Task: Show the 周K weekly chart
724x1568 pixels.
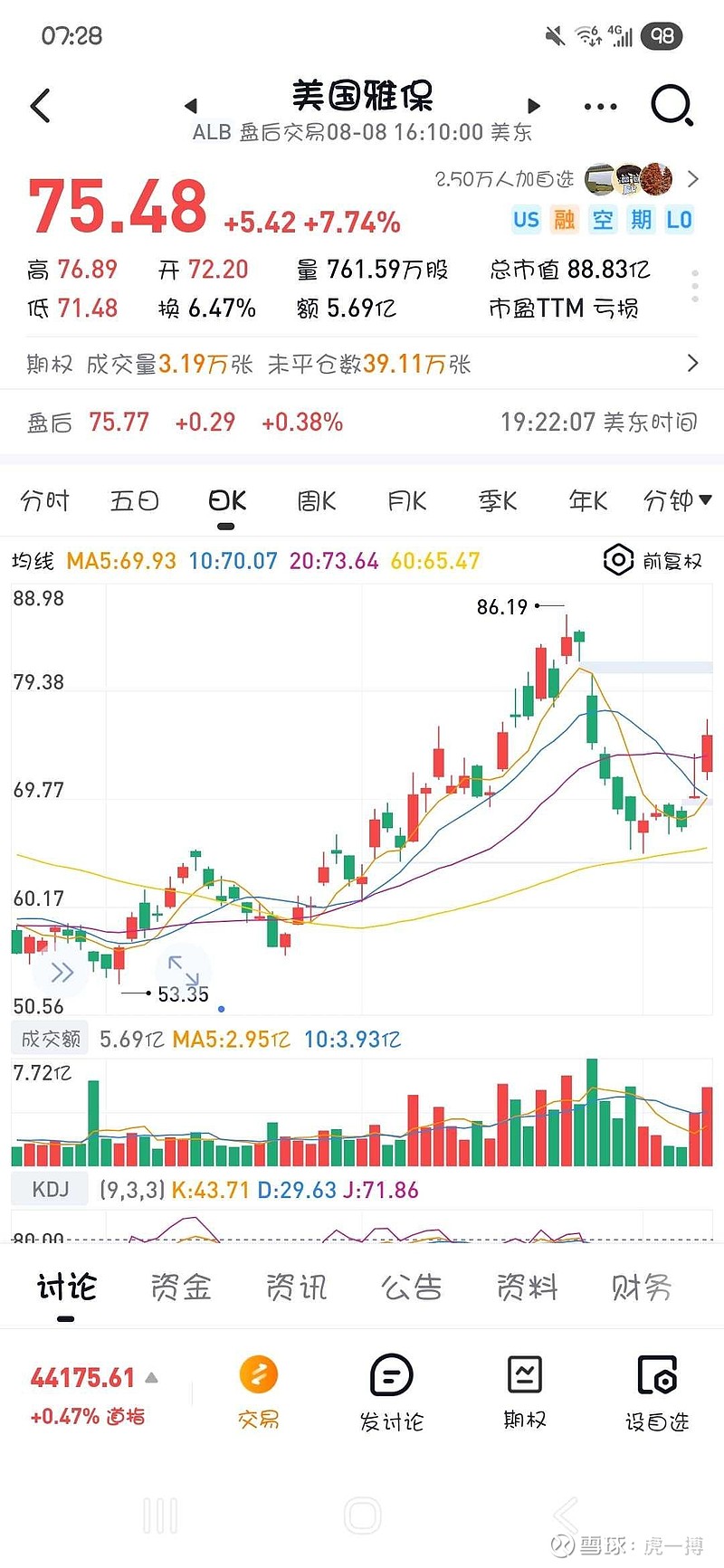Action: (317, 500)
